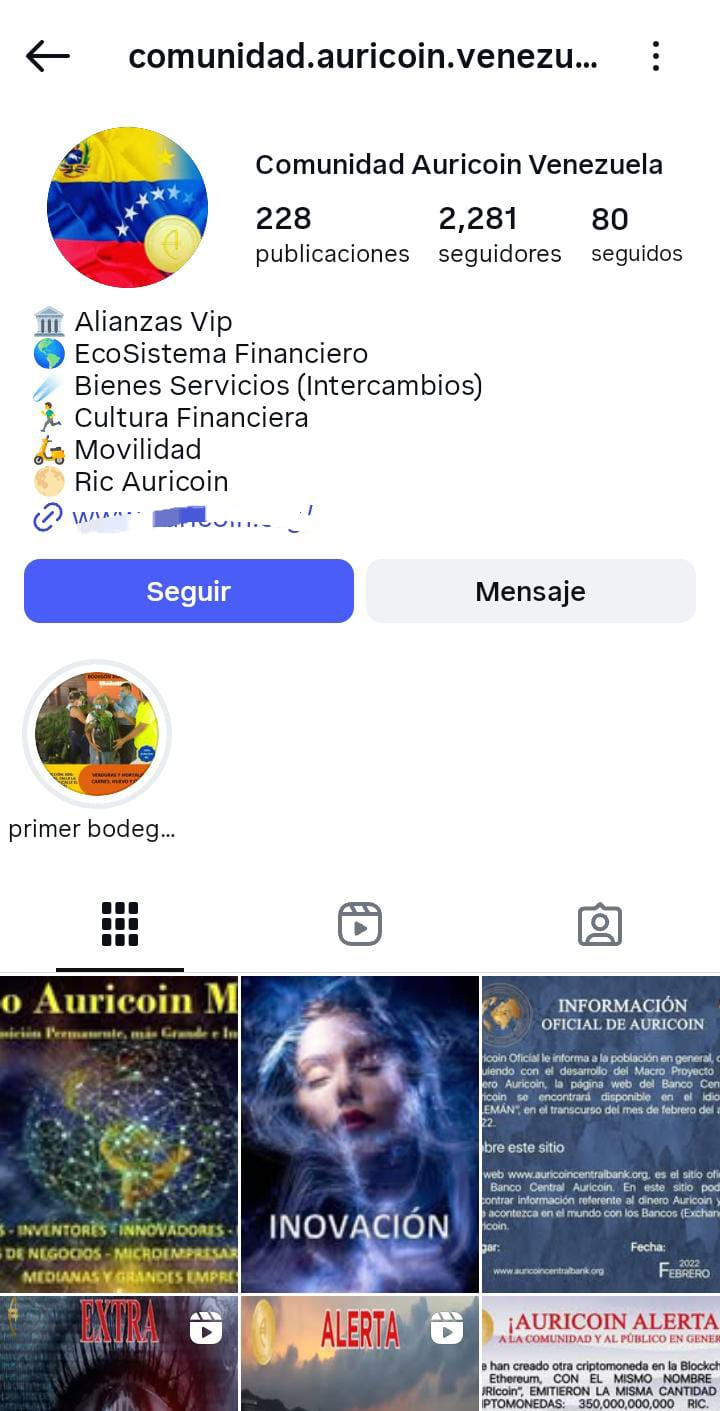Open the 2,281 seguidores list
720x1411 pixels.
pos(499,235)
